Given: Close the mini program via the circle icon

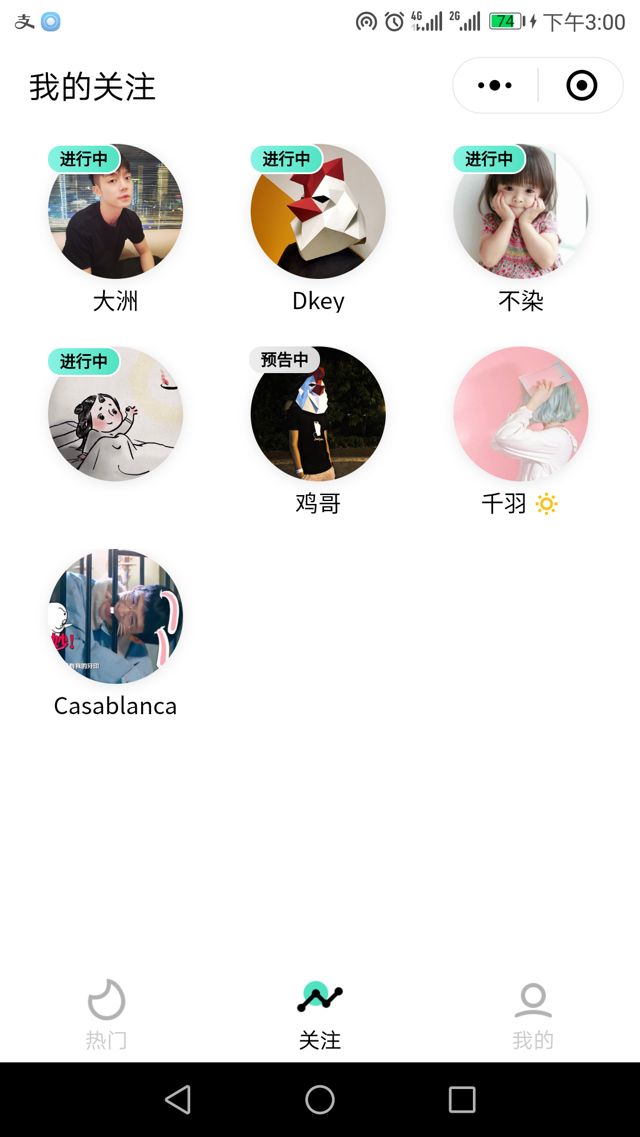Looking at the screenshot, I should 581,86.
